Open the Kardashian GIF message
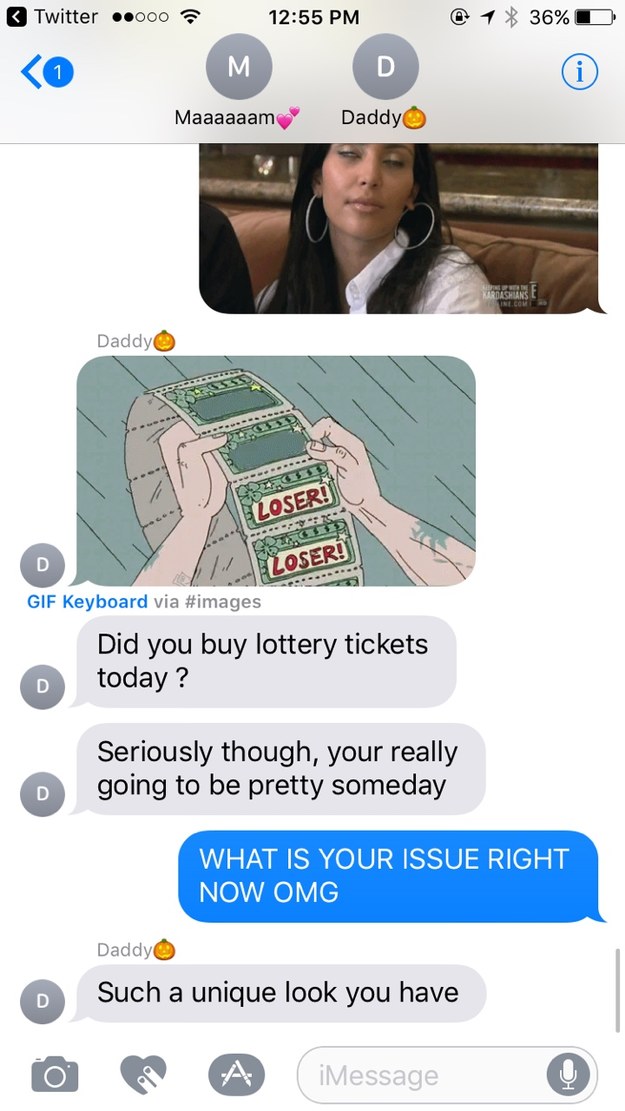625x1111 pixels. coord(398,228)
